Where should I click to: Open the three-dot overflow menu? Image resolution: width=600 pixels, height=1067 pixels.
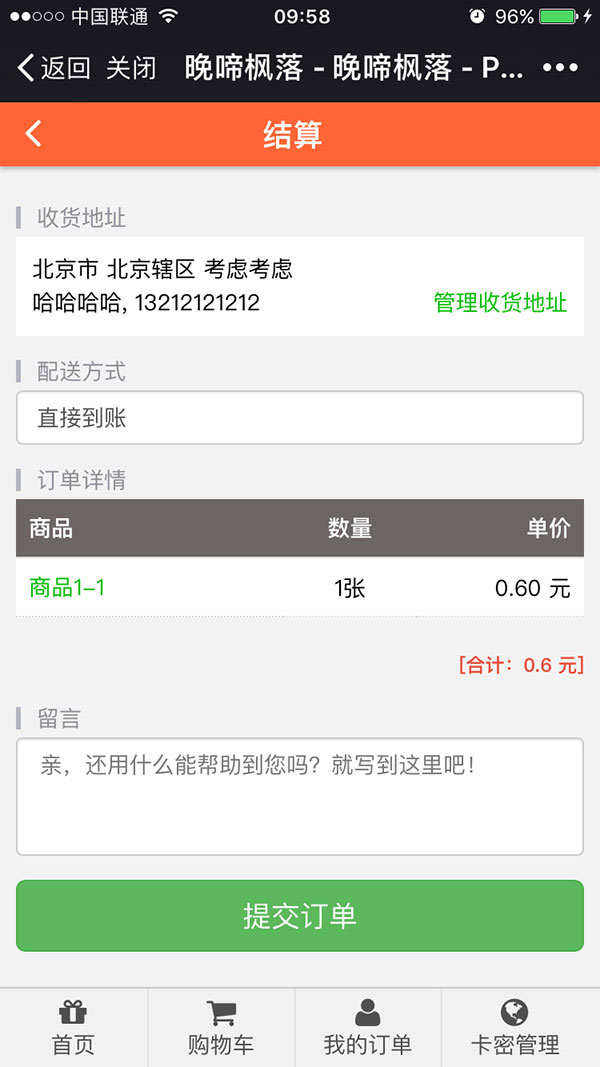(561, 68)
